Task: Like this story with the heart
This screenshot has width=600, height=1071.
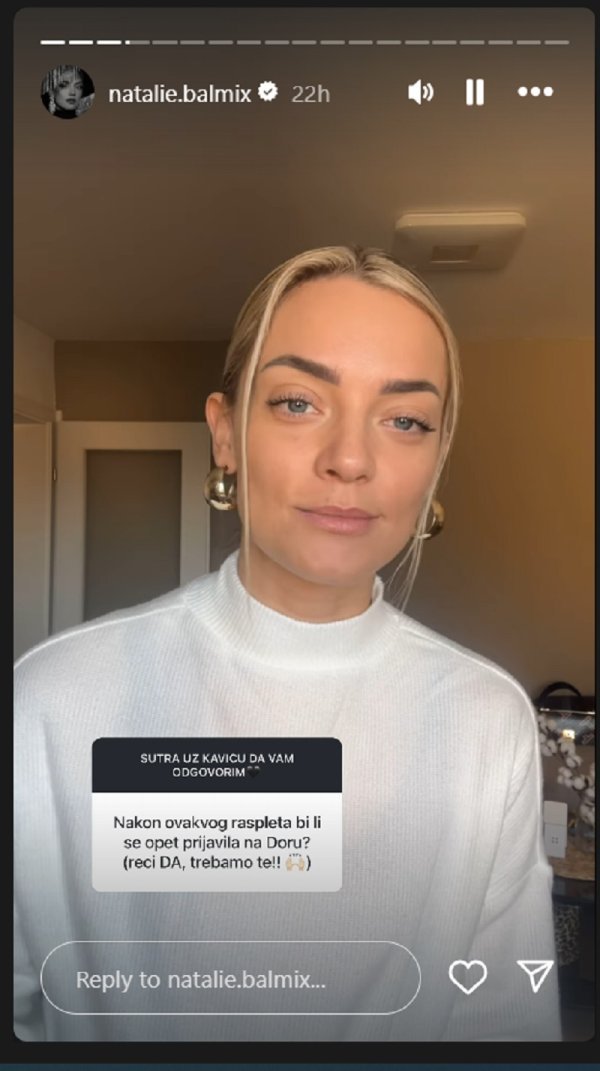Action: pyautogui.click(x=467, y=977)
